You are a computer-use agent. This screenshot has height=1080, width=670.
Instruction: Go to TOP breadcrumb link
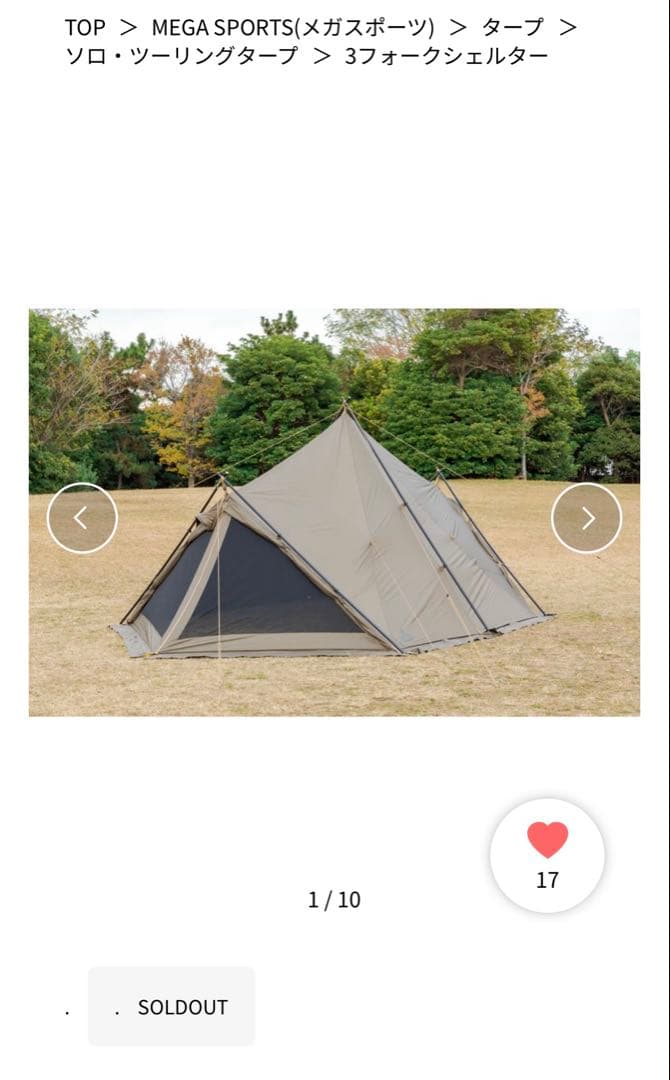pos(85,27)
